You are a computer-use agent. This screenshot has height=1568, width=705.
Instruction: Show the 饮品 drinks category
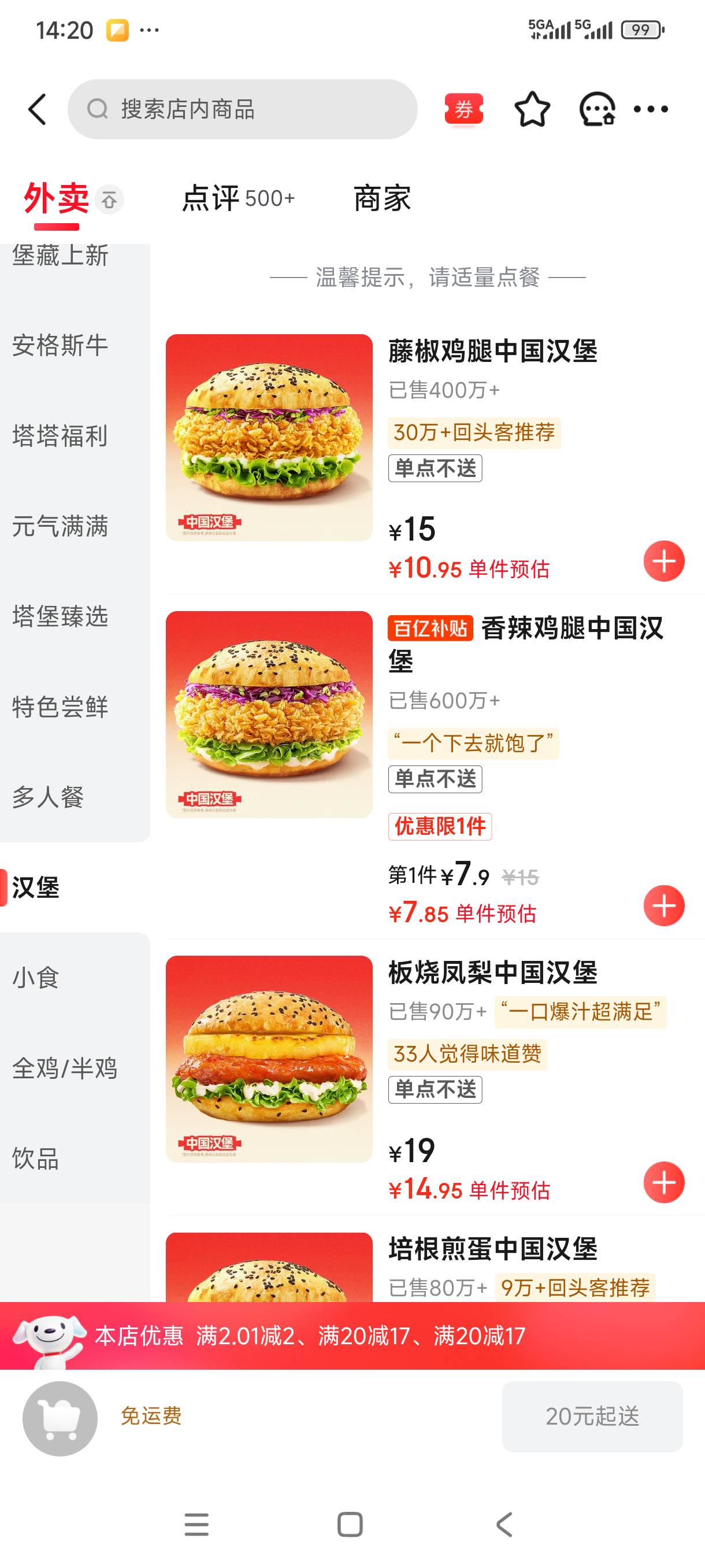36,1158
